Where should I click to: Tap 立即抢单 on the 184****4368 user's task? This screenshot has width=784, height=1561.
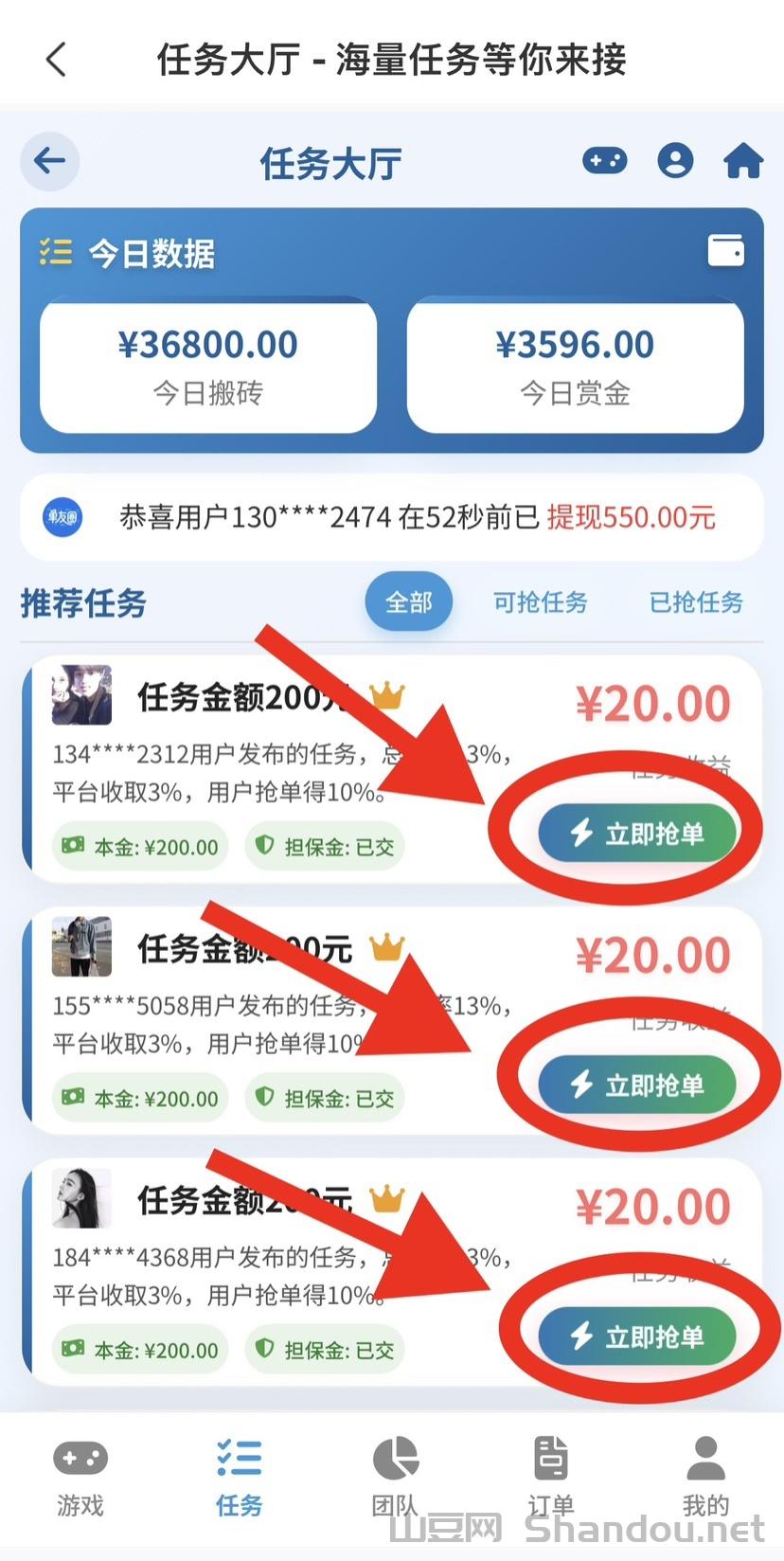(636, 1337)
